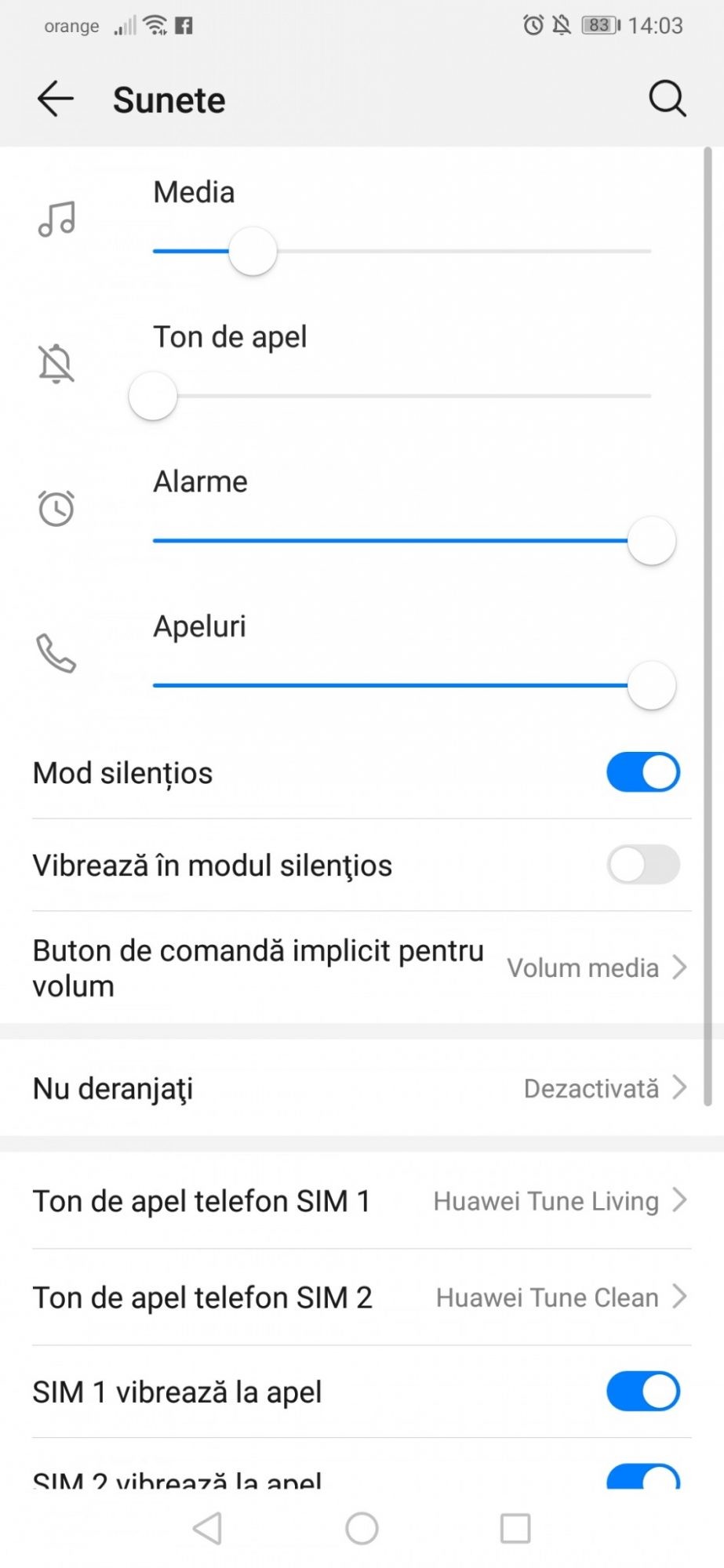The image size is (724, 1568).
Task: Tap the system home button
Action: coord(362,1528)
